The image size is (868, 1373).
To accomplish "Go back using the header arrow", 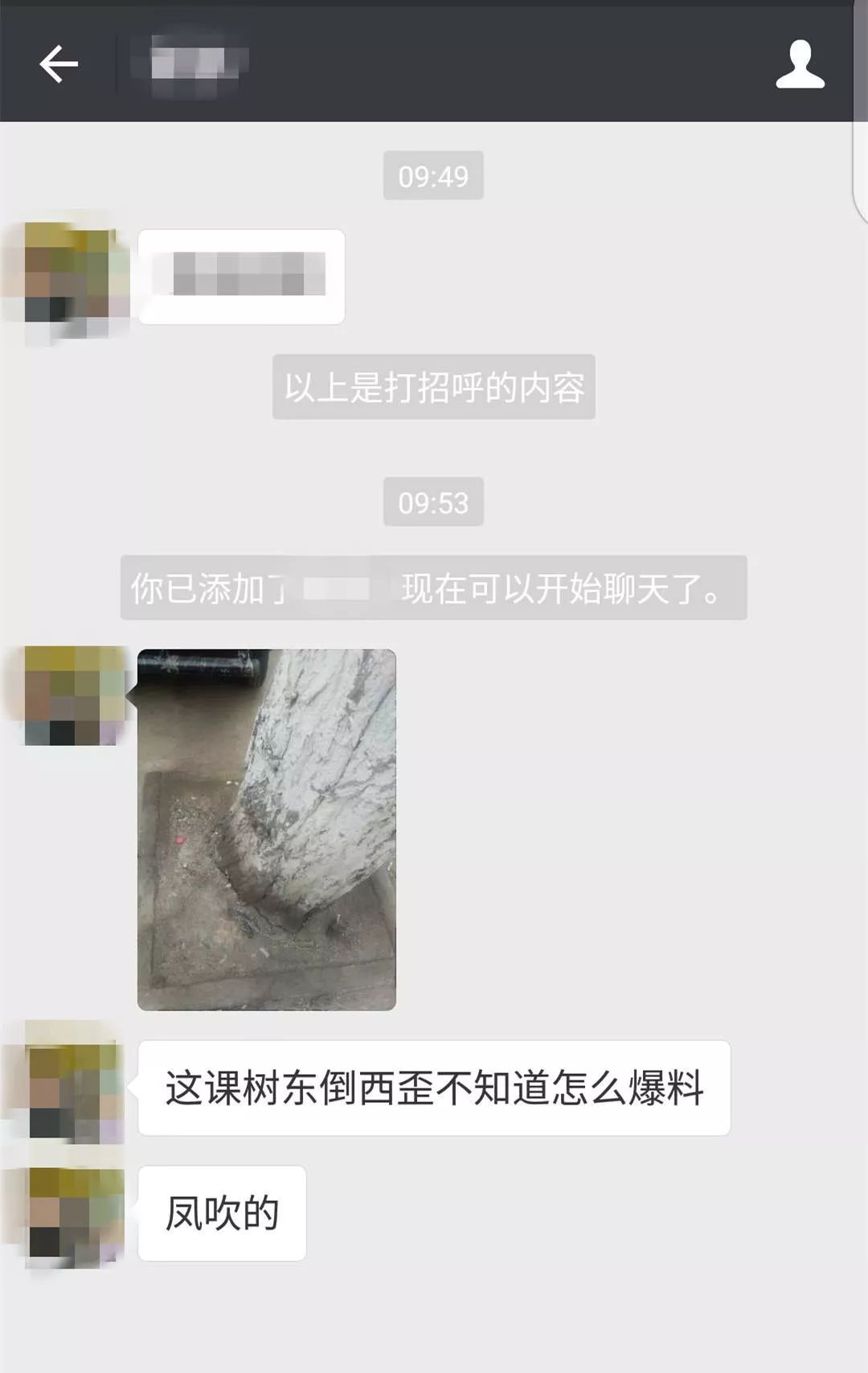I will point(59,64).
